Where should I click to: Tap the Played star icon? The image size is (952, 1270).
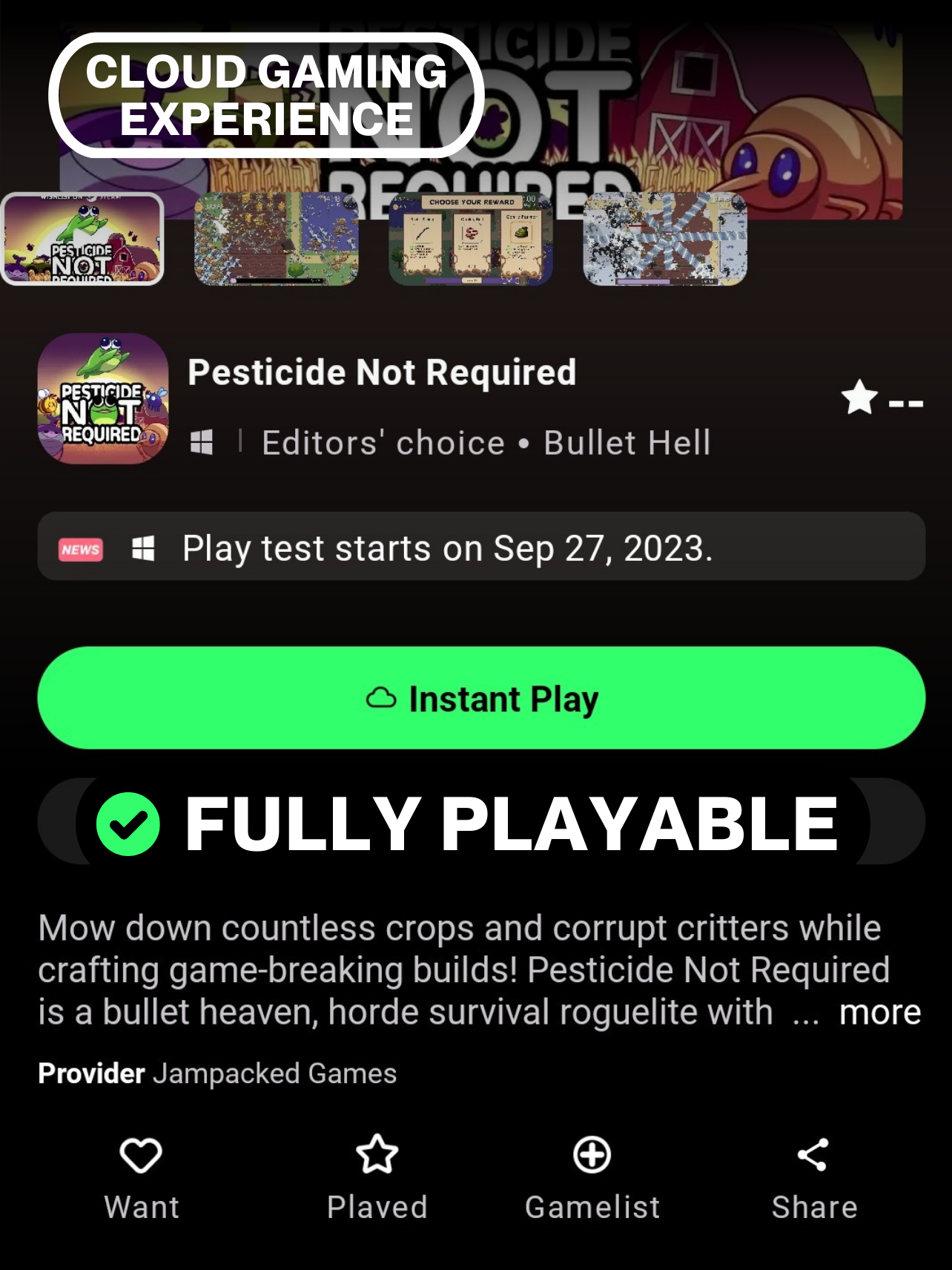[376, 1154]
